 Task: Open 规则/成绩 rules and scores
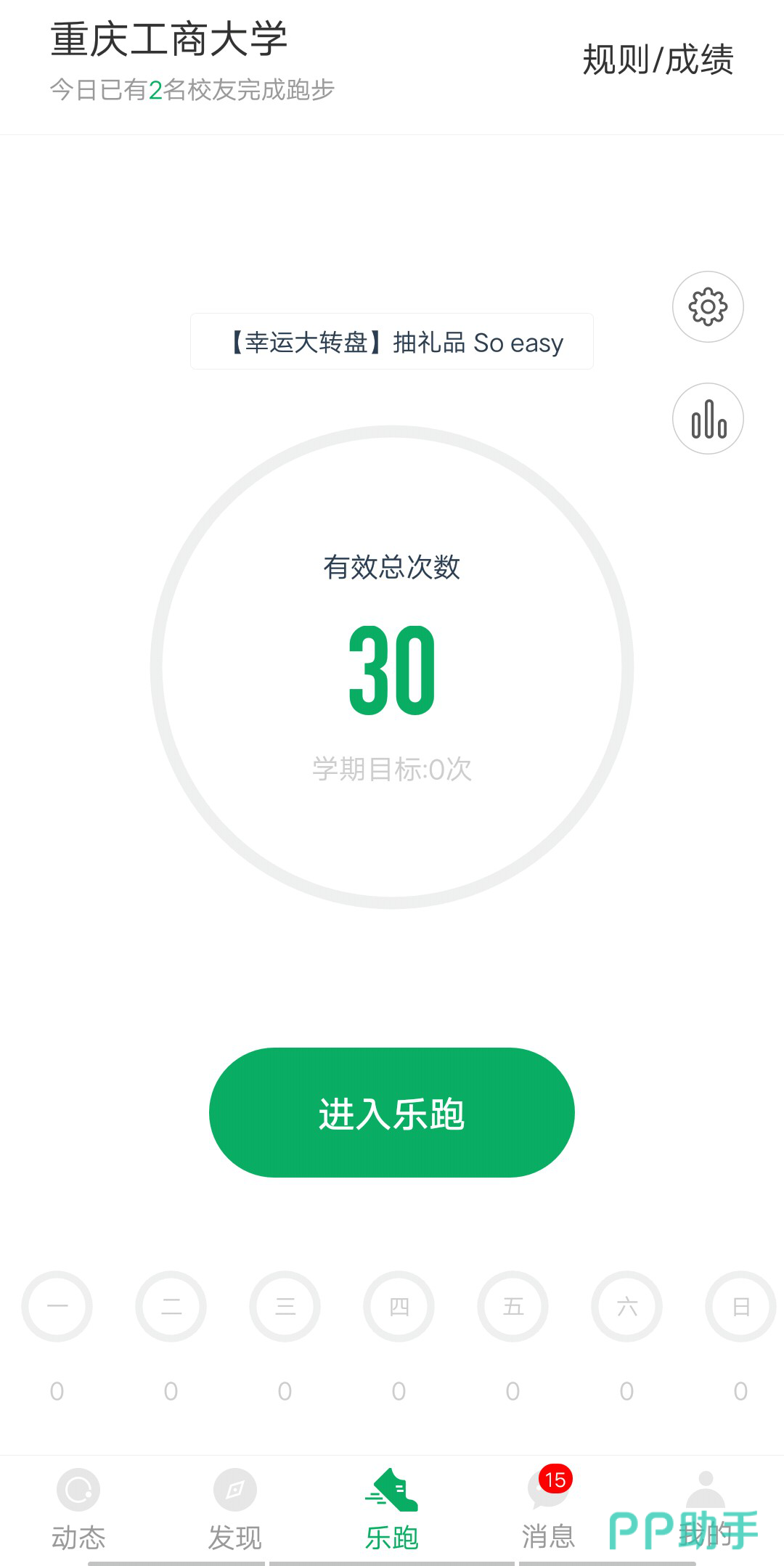[x=658, y=60]
